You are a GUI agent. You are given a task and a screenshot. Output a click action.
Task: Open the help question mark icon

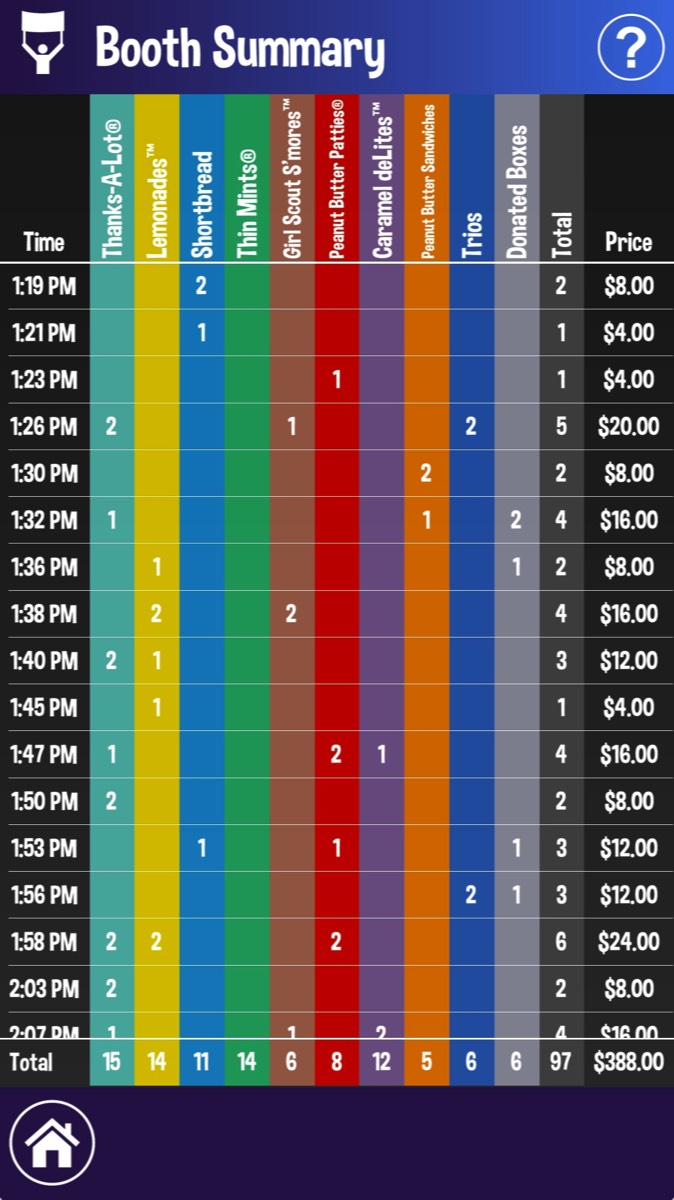point(631,46)
